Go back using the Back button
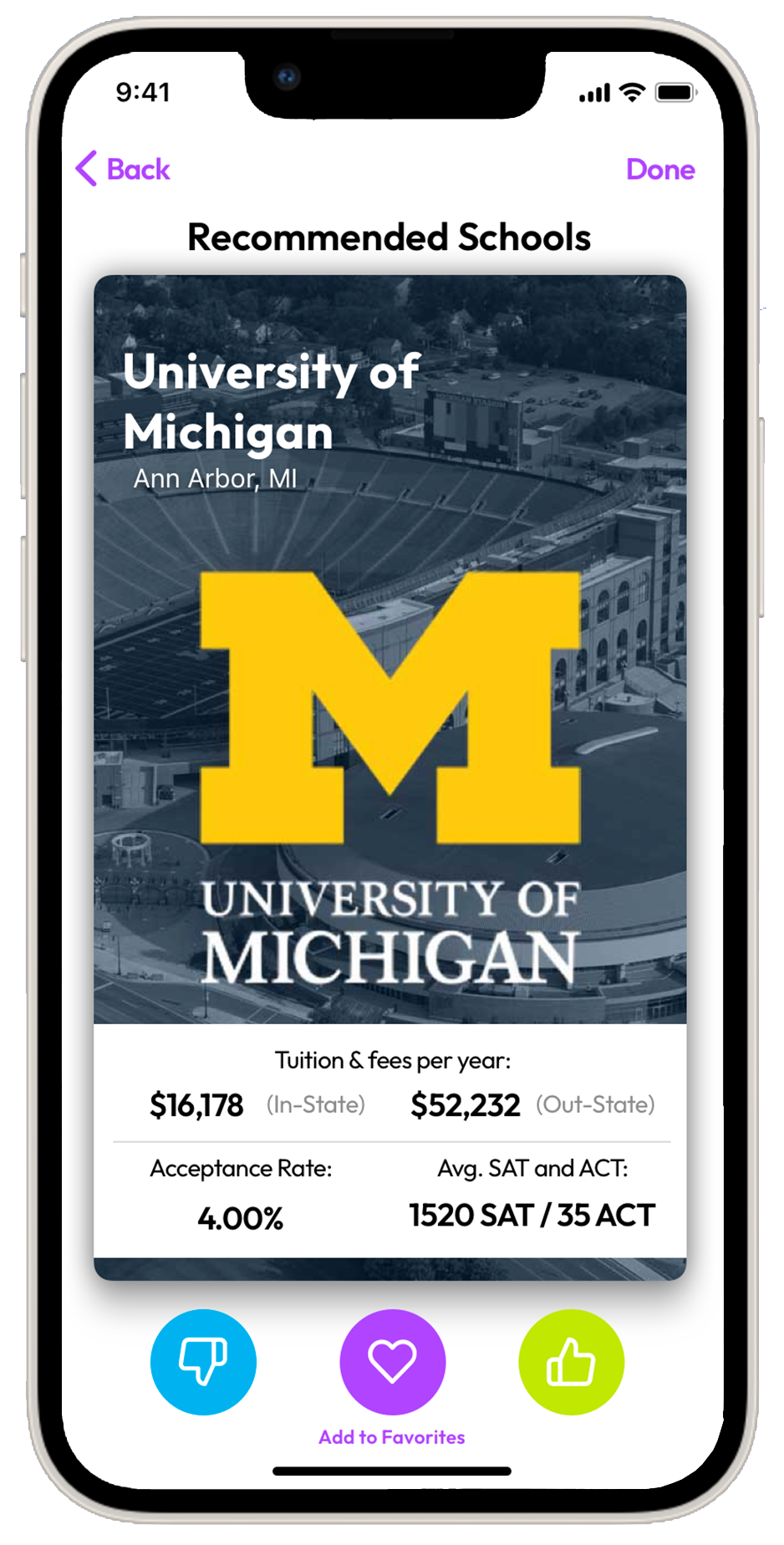The height and width of the screenshot is (1545, 784). click(x=124, y=169)
